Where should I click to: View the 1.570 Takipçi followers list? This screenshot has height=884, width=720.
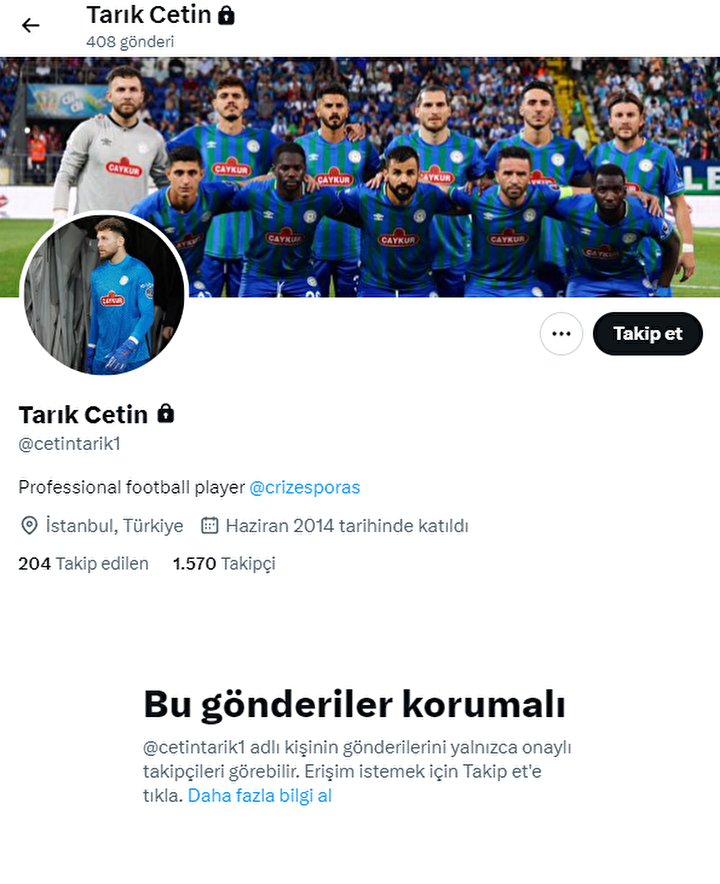tap(224, 564)
